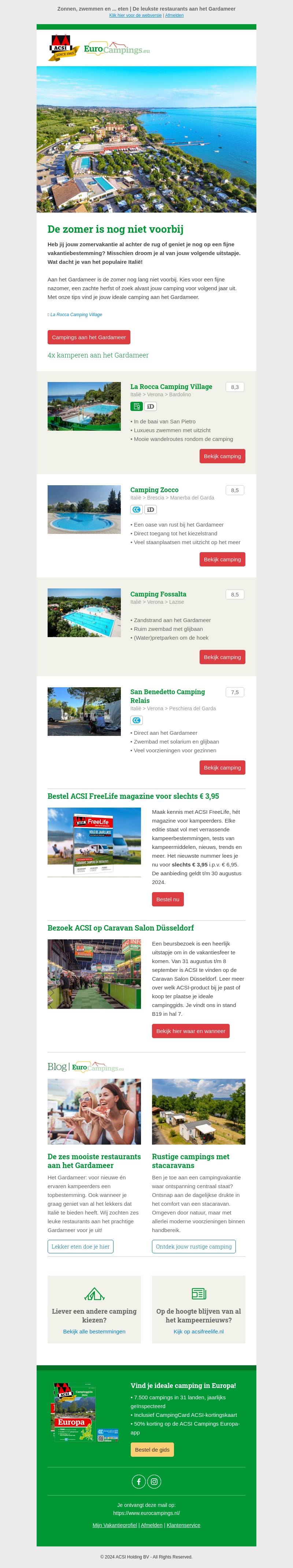Tap Bekijk hier waar en wanneer
The height and width of the screenshot is (1568, 293).
191,1031
